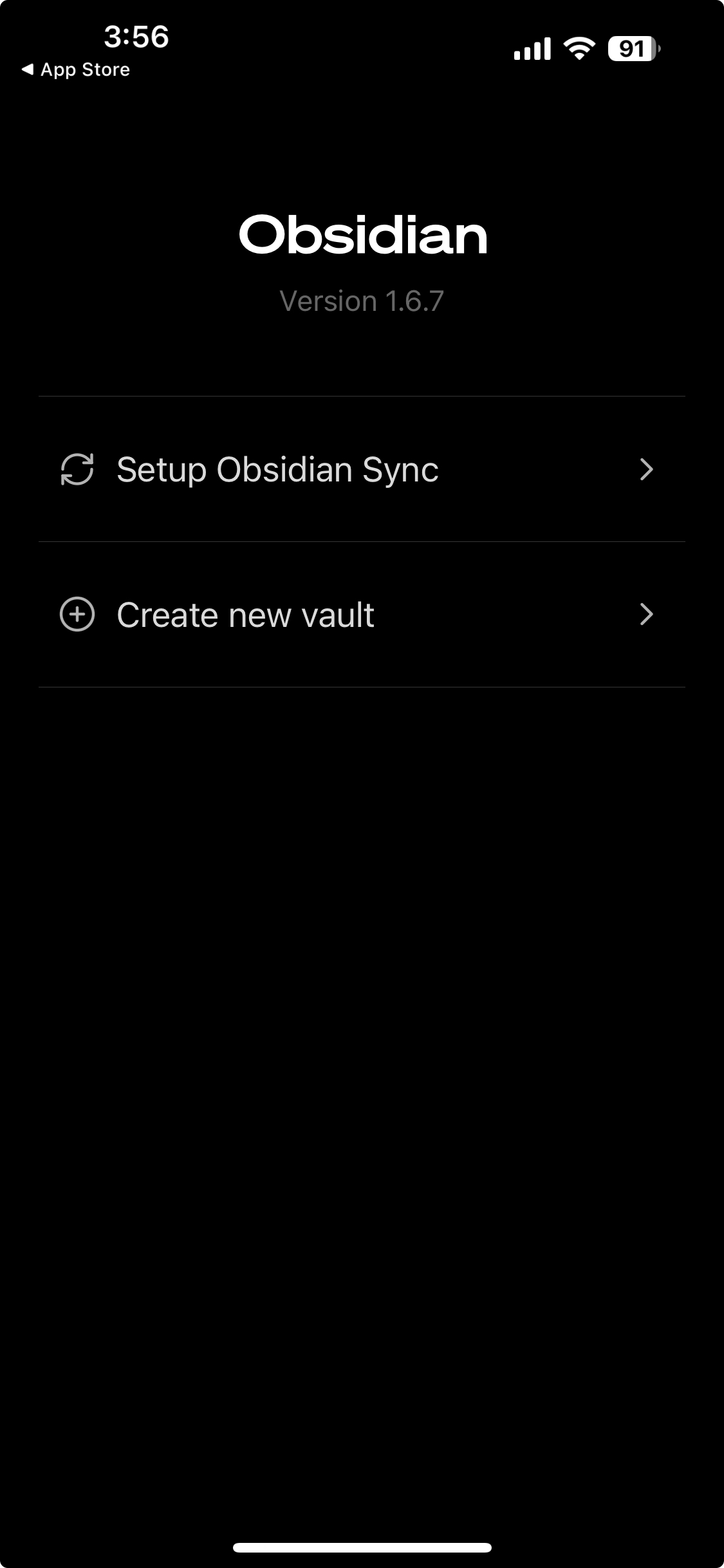Screen dimensions: 724x1568
Task: Click the Obsidian app title text
Action: coord(362,237)
